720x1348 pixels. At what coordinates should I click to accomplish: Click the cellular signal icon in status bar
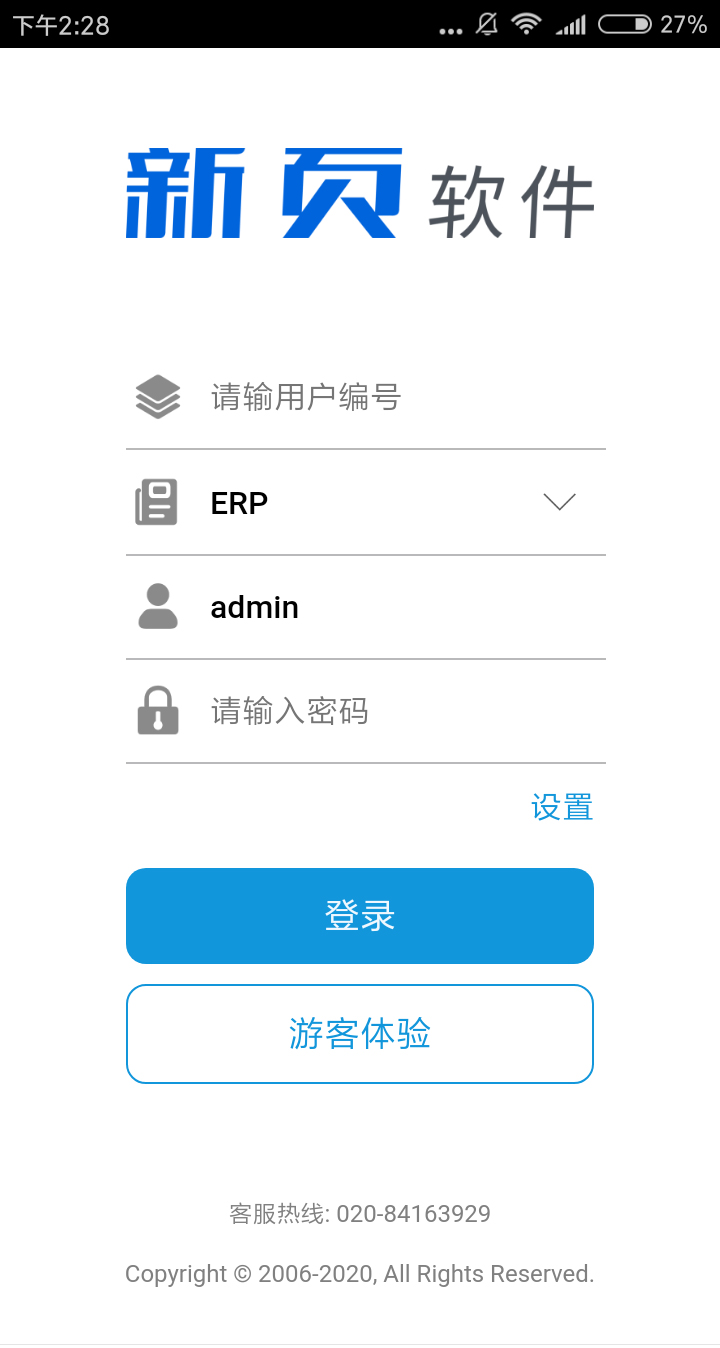point(572,26)
